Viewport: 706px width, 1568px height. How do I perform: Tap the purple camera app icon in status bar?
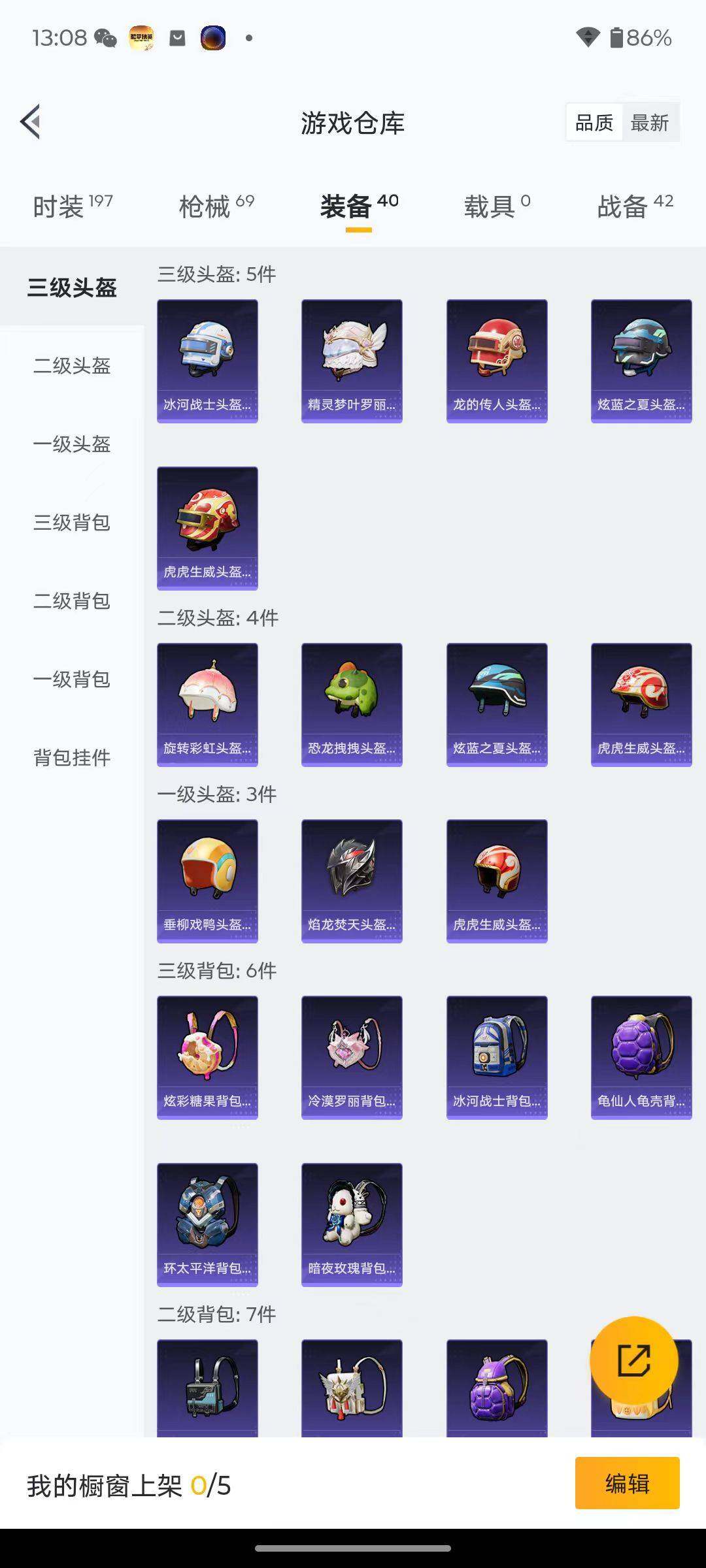click(214, 38)
